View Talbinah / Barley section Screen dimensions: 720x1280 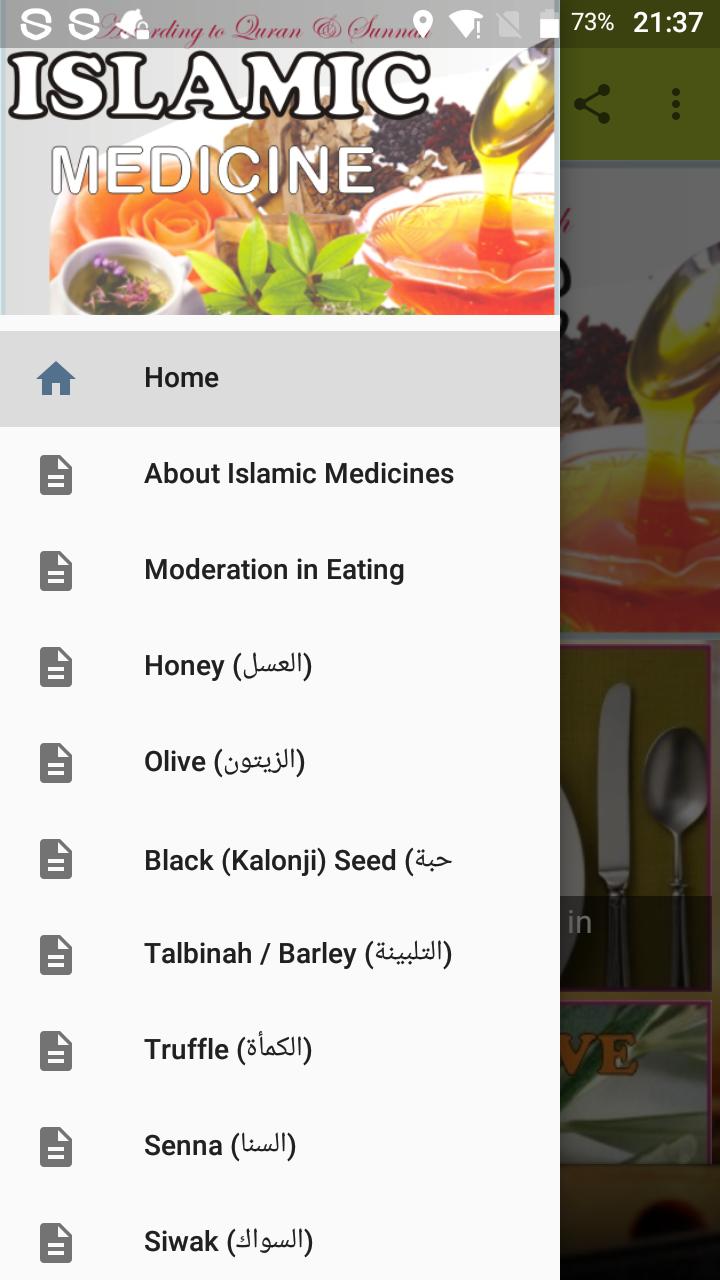tap(298, 954)
